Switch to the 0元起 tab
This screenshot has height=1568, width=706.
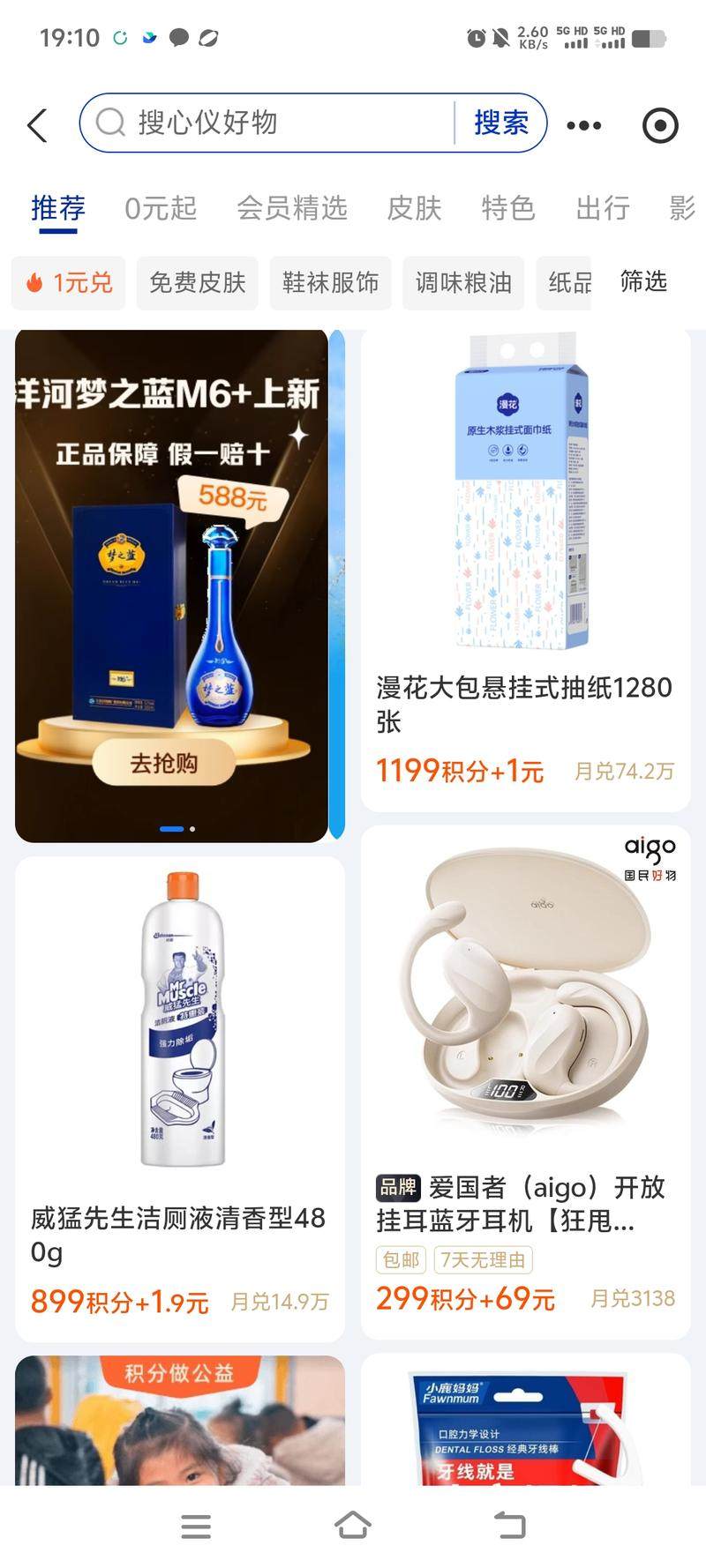(x=161, y=208)
